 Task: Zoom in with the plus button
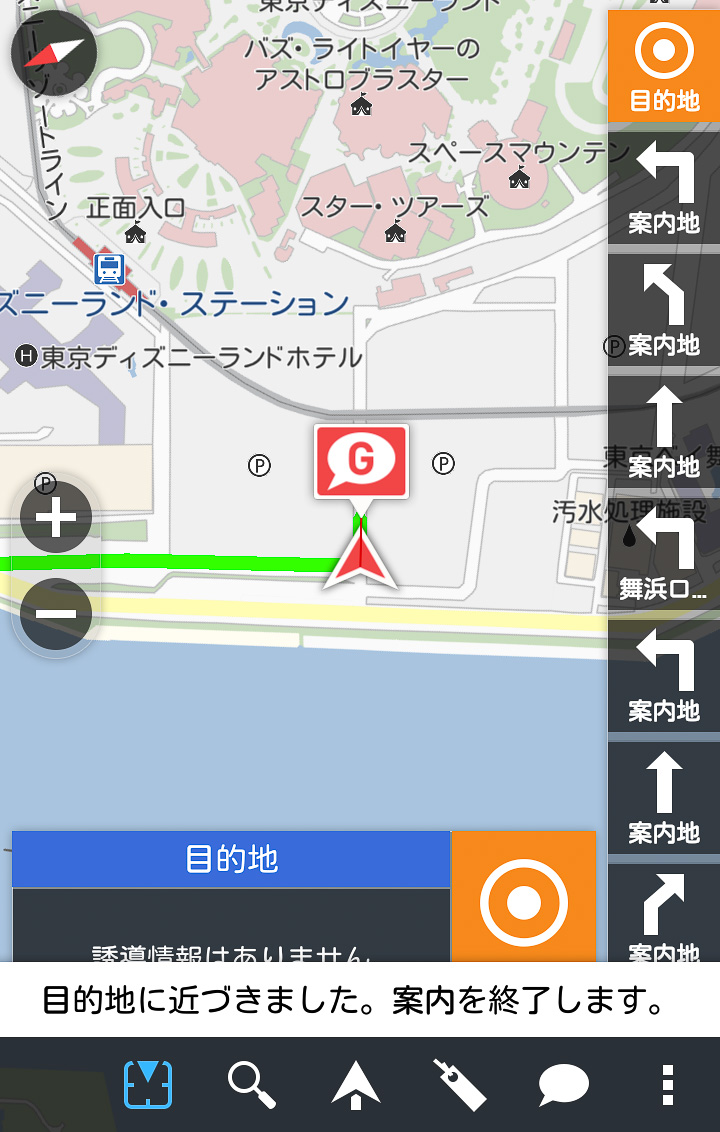[x=56, y=518]
